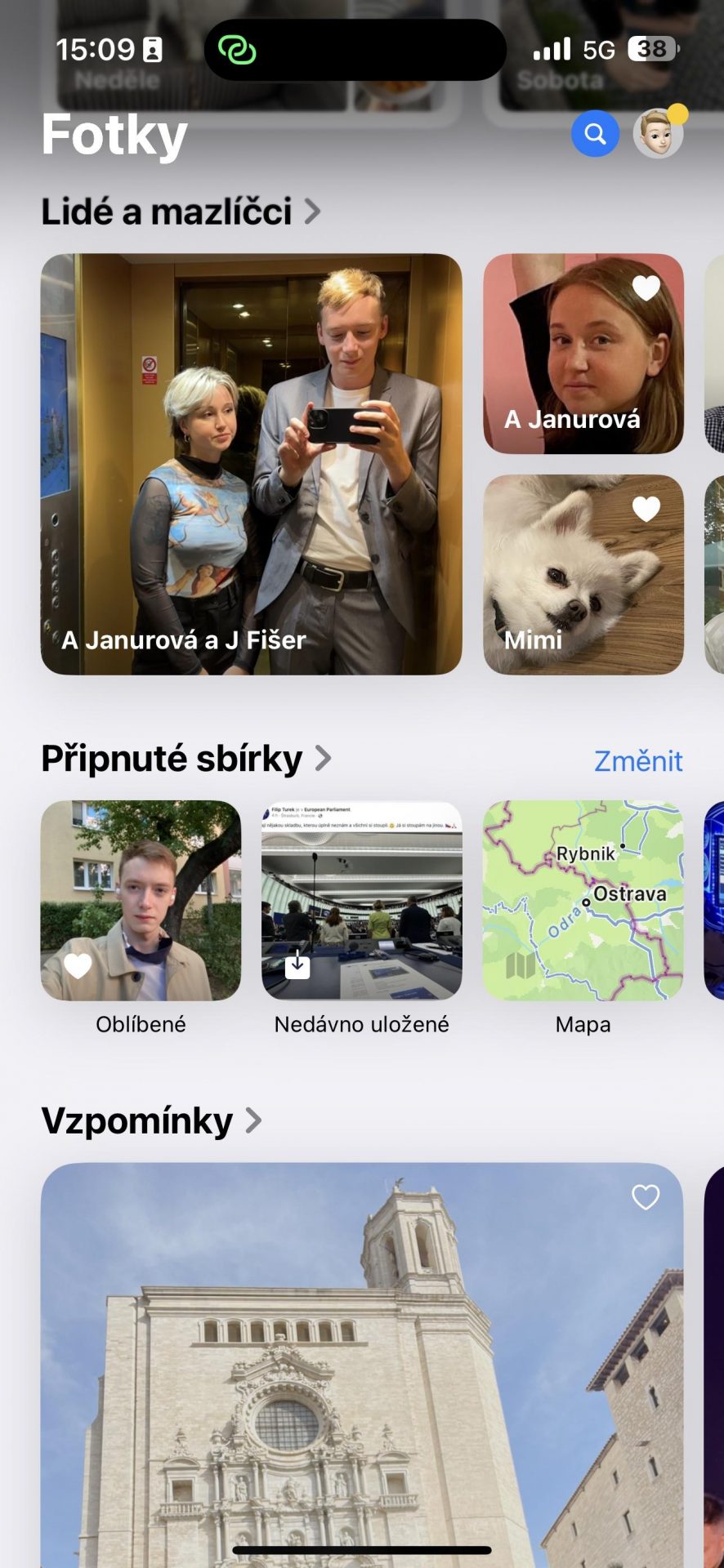Tap Změnit to edit pinned collections
This screenshot has width=724, height=1568.
[638, 760]
